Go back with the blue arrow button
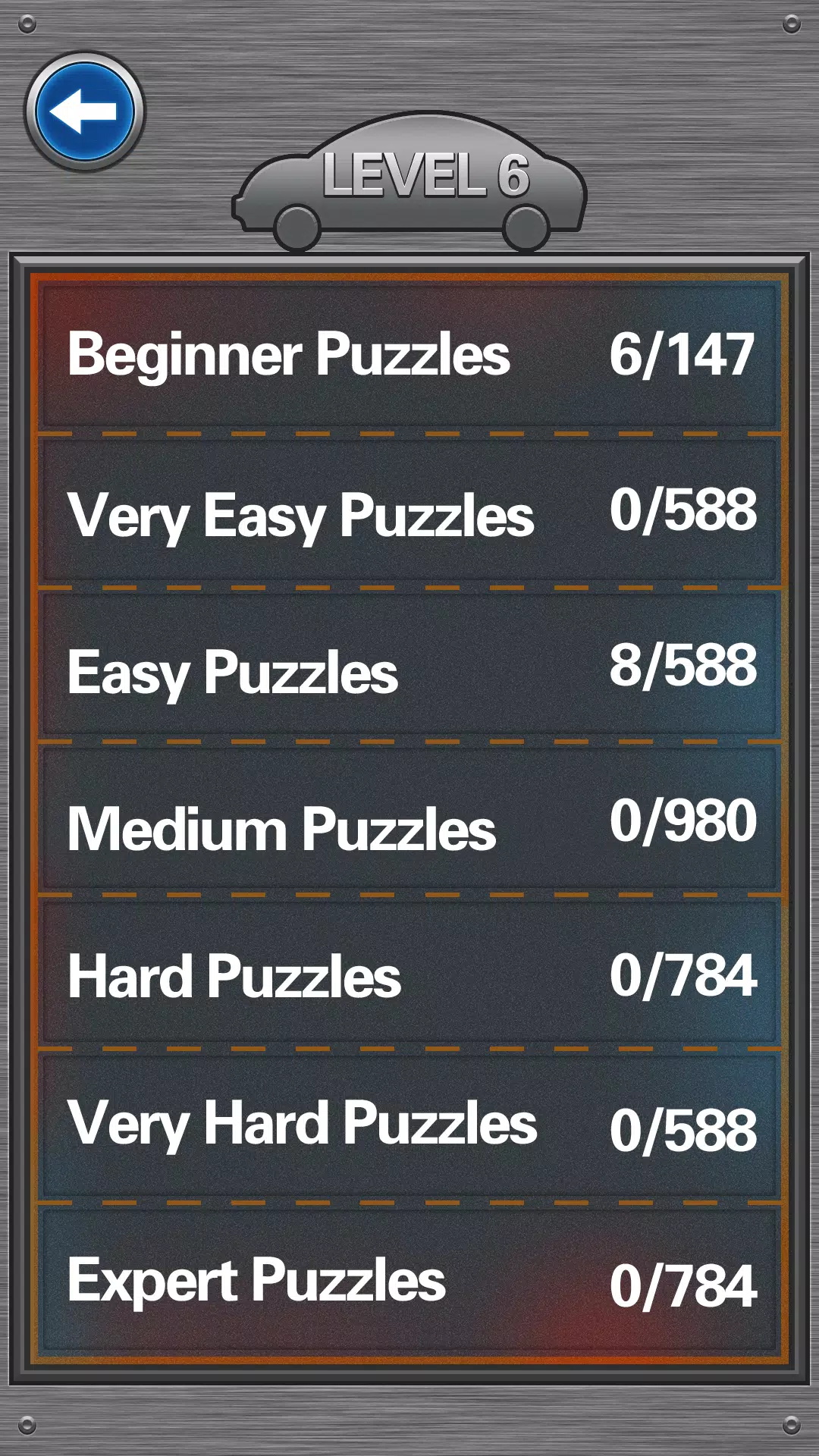819x1456 pixels. 84,111
